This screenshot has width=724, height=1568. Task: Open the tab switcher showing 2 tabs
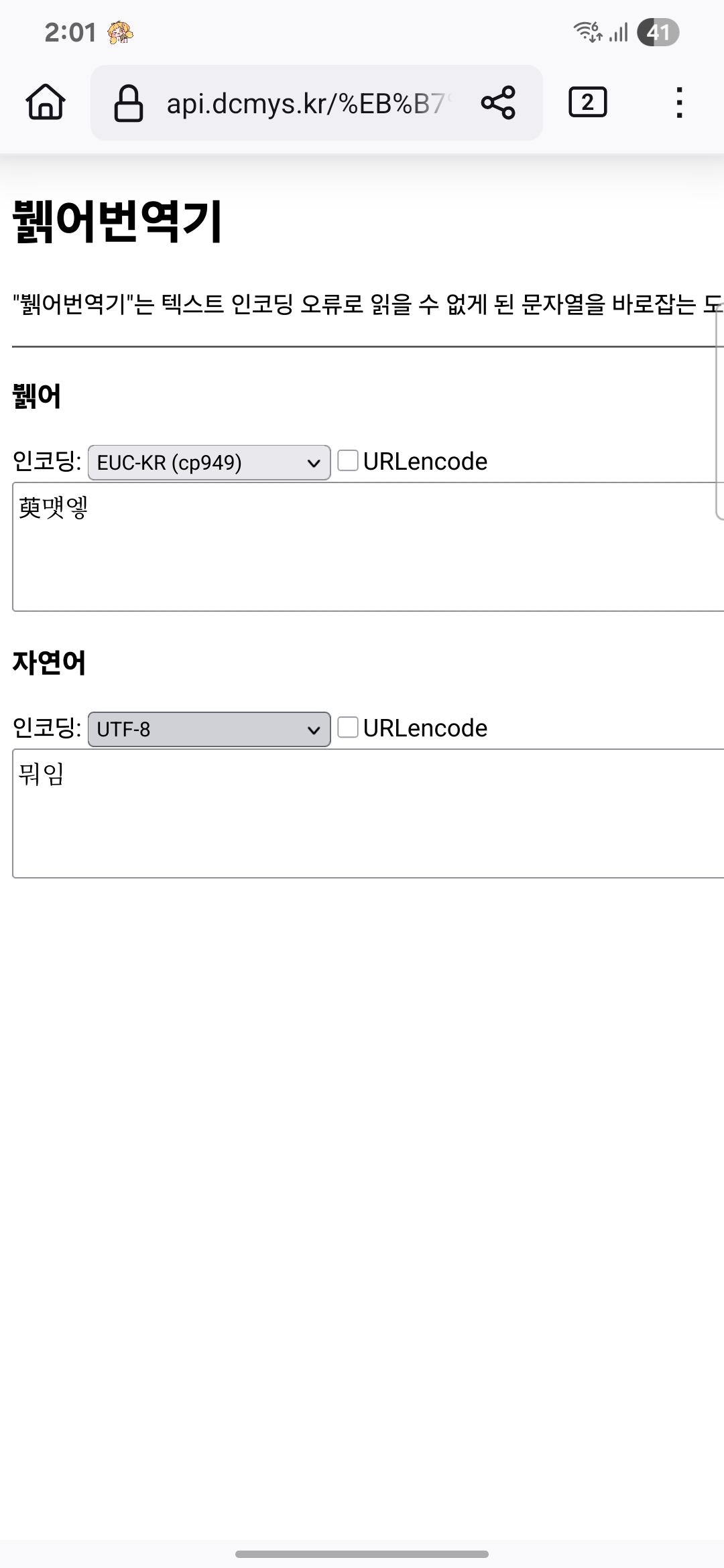point(587,103)
